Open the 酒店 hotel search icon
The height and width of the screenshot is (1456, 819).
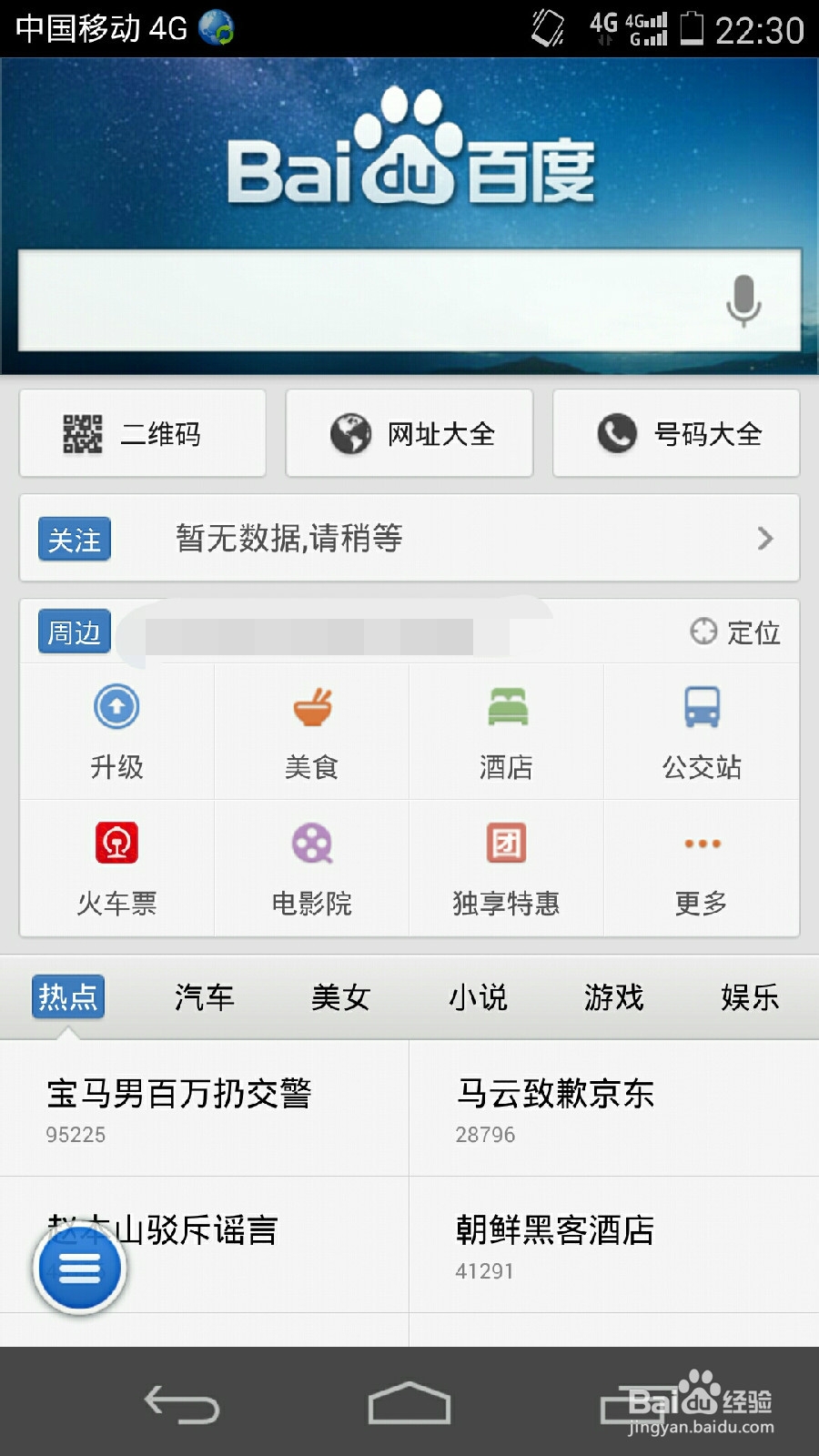coord(506,733)
